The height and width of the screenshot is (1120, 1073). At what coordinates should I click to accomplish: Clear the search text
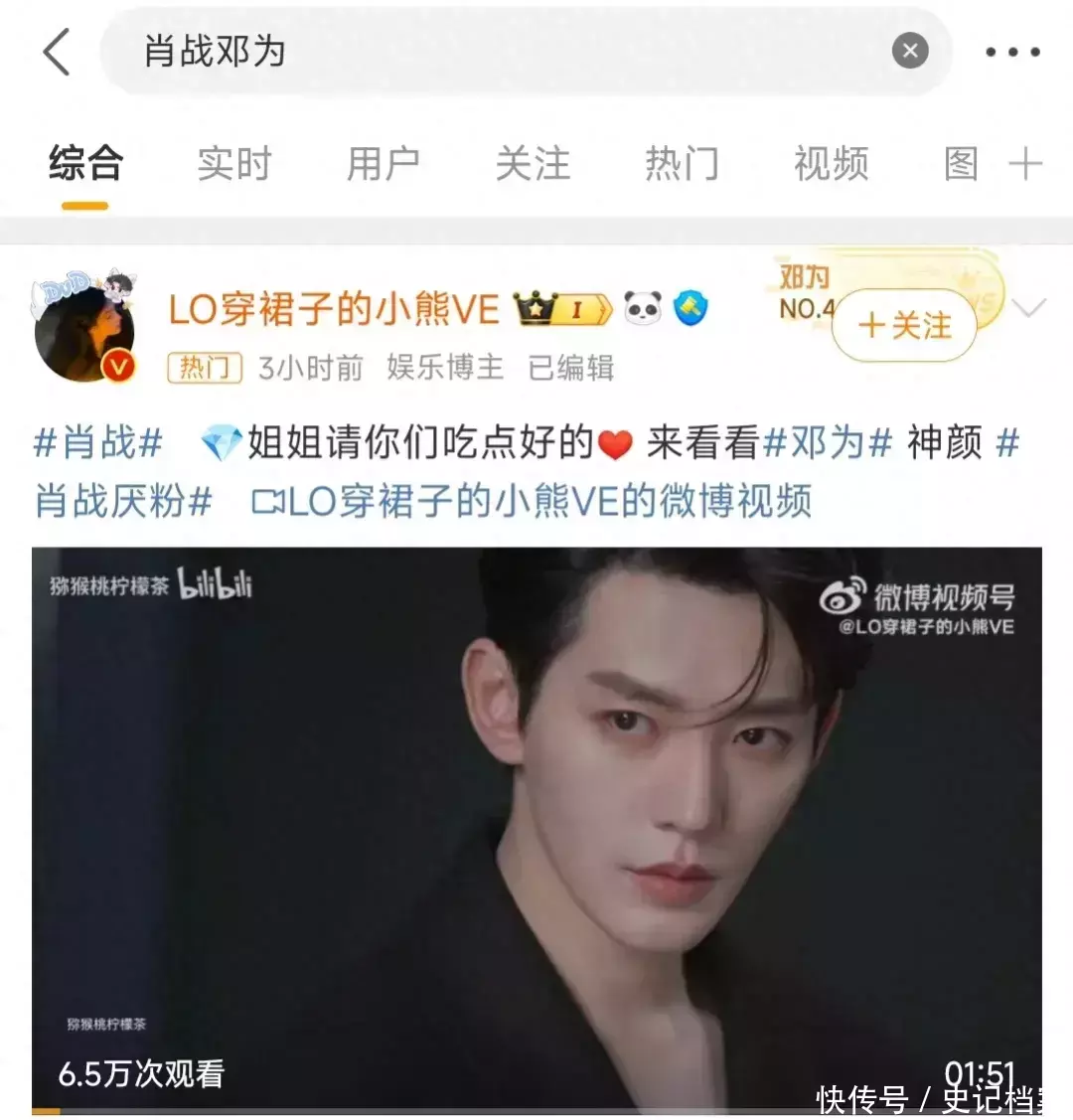coord(909,52)
